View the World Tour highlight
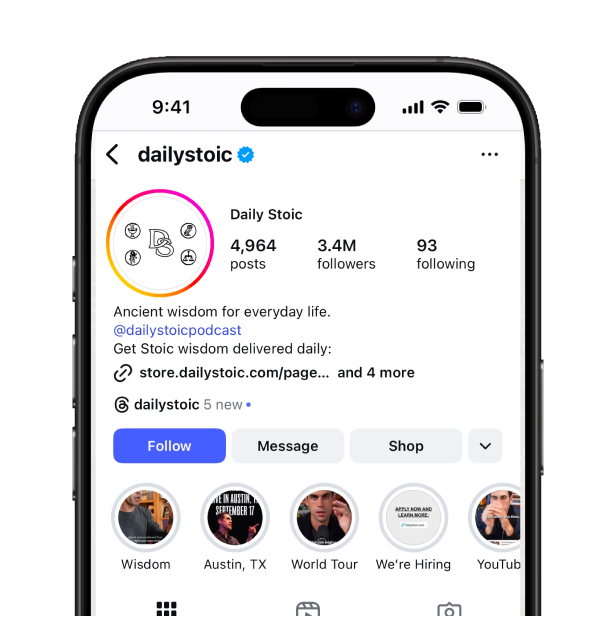 [324, 518]
